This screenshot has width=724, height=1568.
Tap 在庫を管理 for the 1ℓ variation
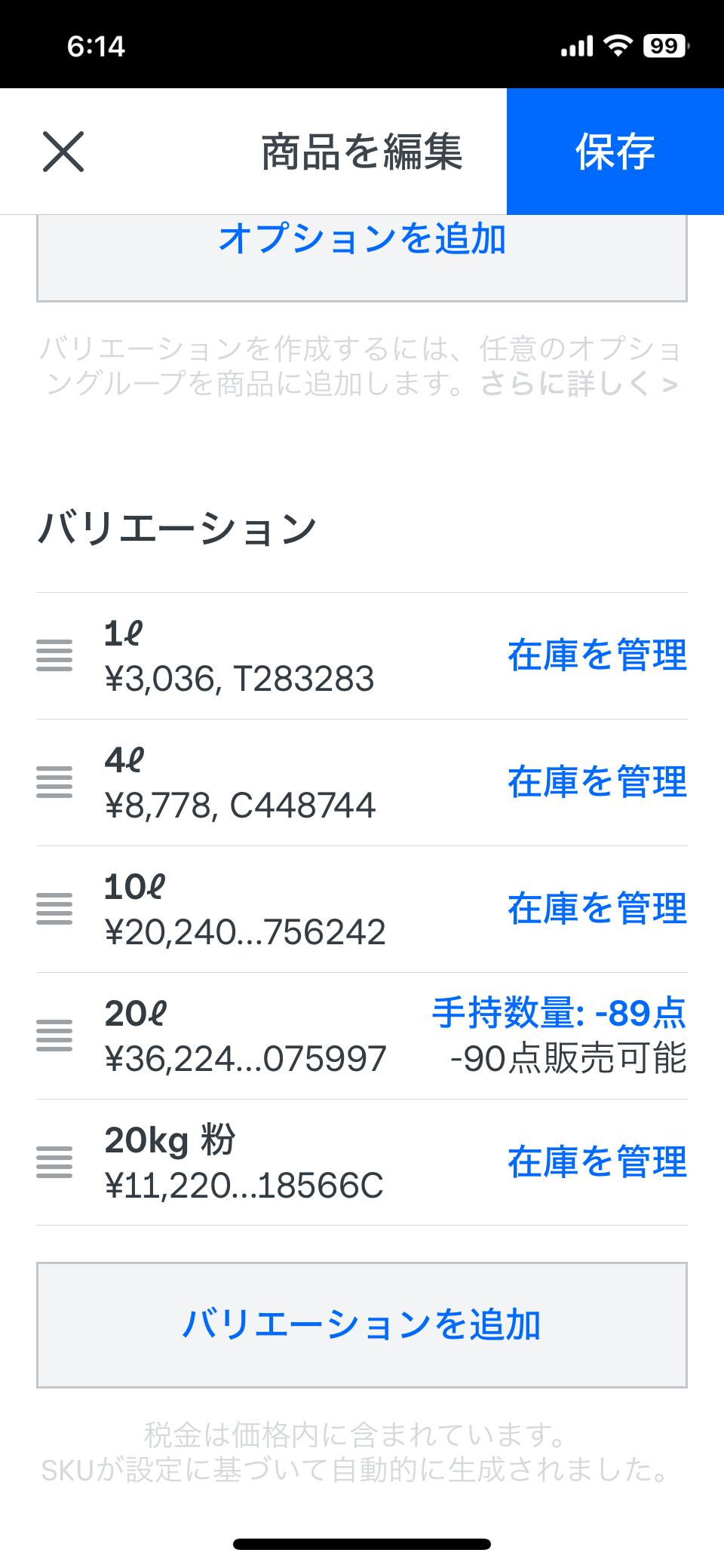click(x=597, y=655)
